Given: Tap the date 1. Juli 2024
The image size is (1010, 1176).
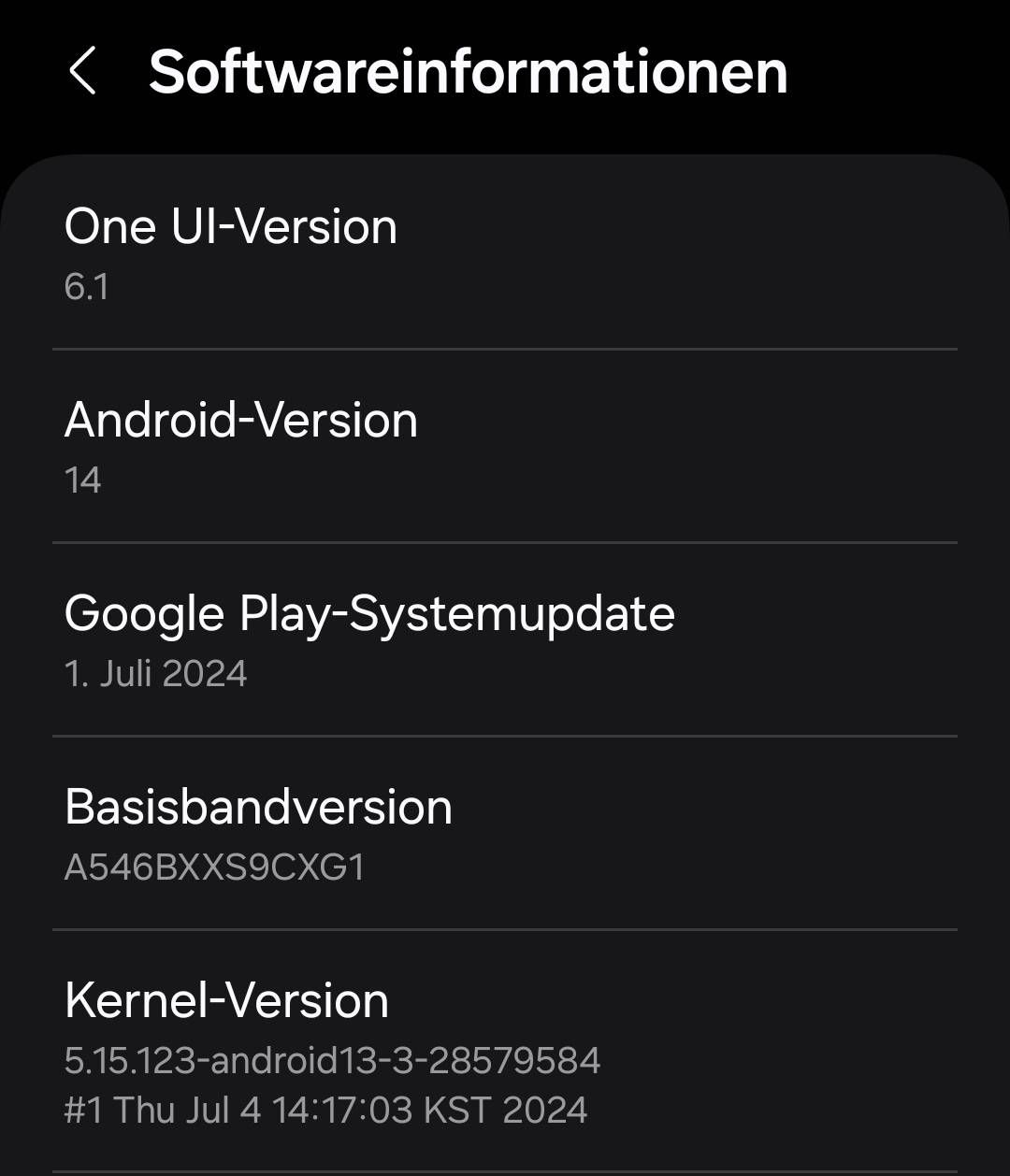Looking at the screenshot, I should click(x=154, y=673).
